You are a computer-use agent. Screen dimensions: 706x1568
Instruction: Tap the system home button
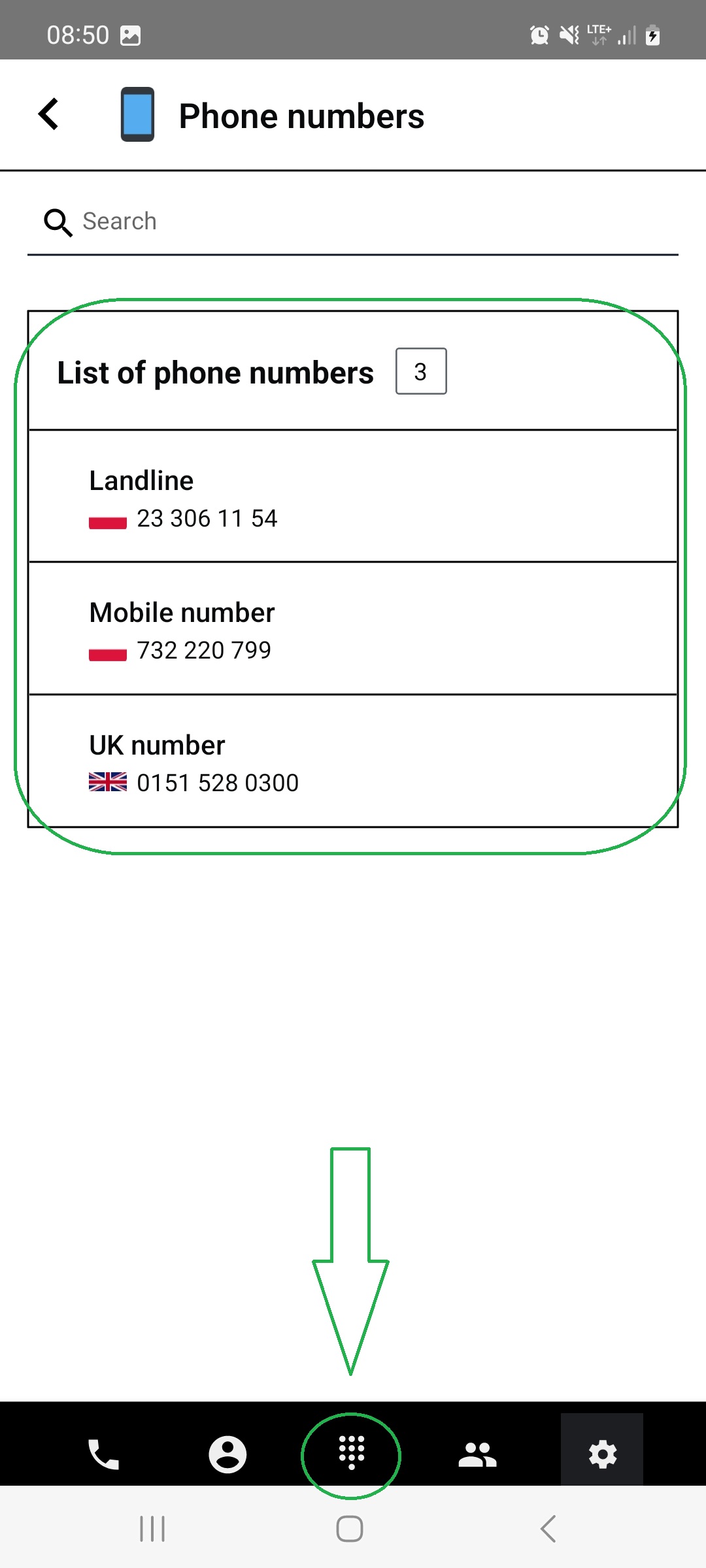click(350, 1529)
